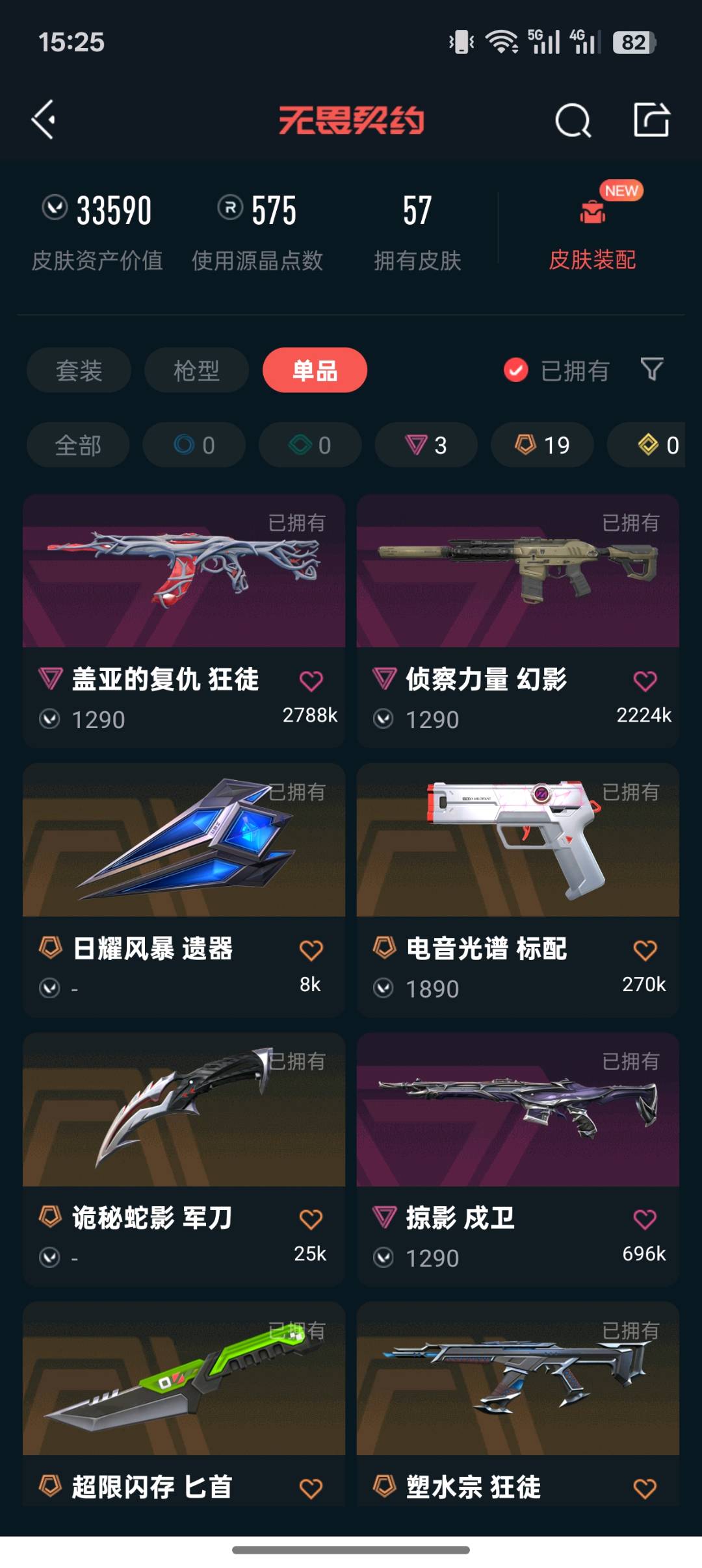Toggle the 已拥有 owned-only checkbox
The height and width of the screenshot is (1568, 702).
pos(517,370)
